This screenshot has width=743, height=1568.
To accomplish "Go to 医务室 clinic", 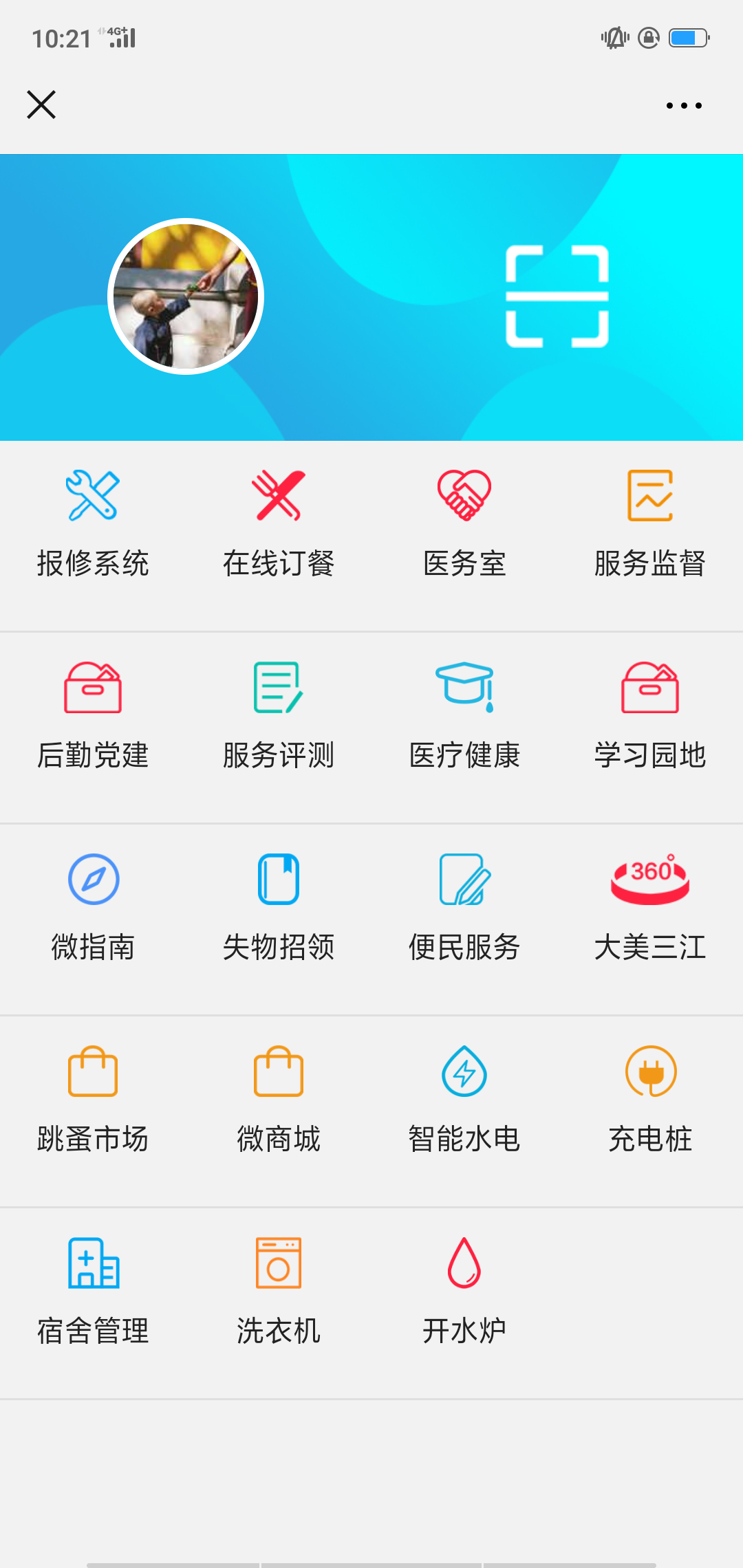I will click(x=464, y=524).
